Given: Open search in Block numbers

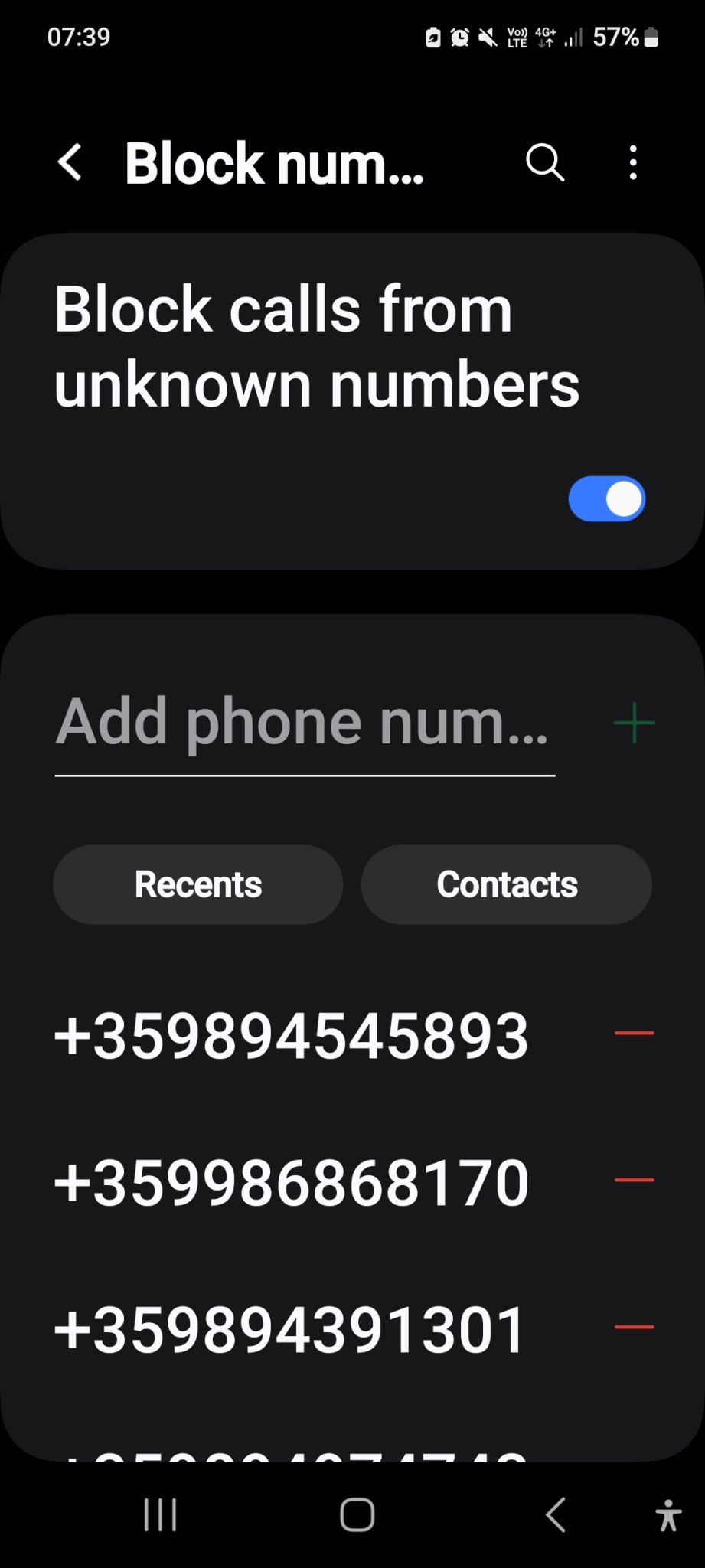Looking at the screenshot, I should click(x=545, y=163).
